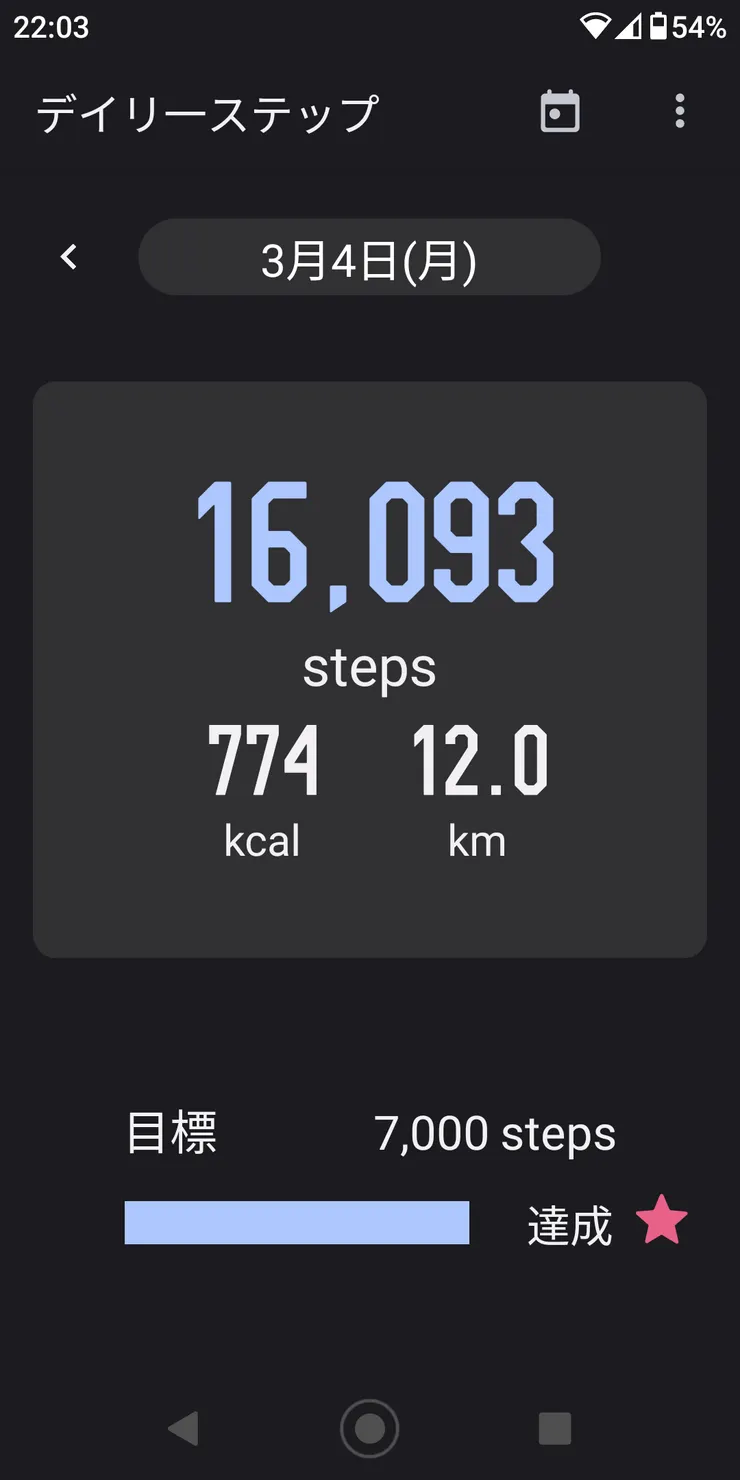Go to the previous day
This screenshot has width=740, height=1480.
pyautogui.click(x=69, y=257)
